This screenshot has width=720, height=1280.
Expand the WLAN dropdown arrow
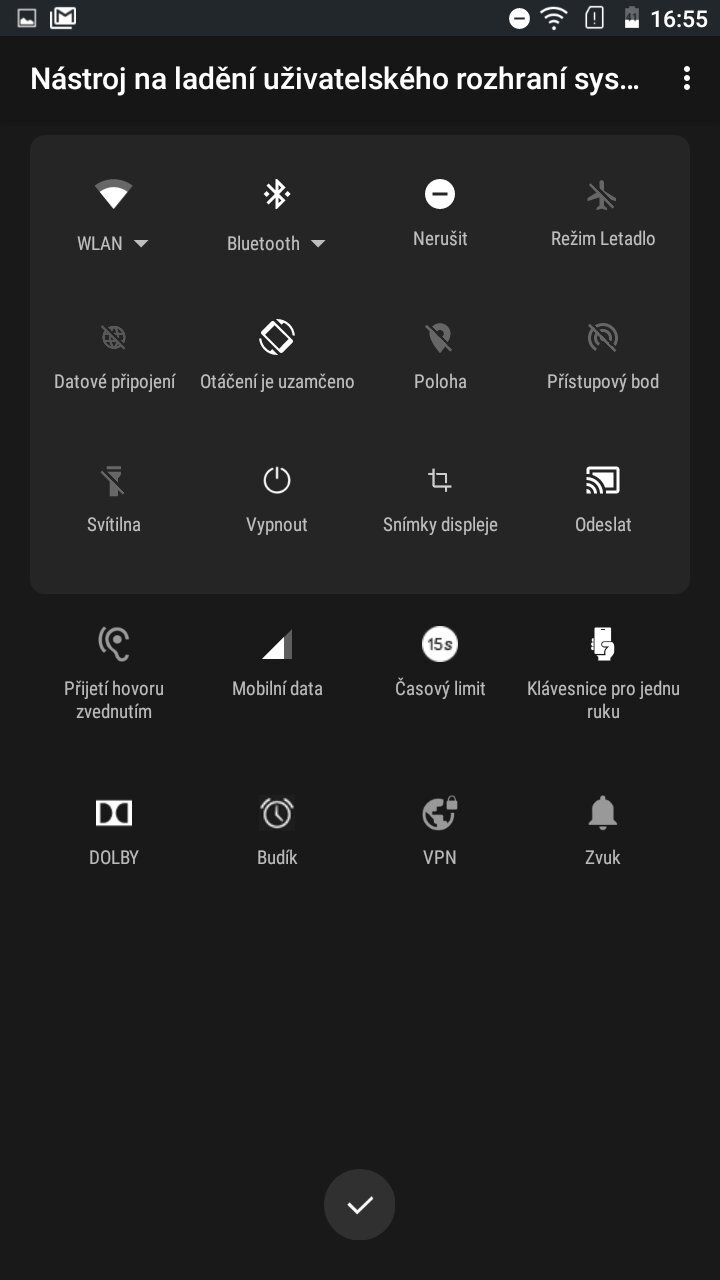(141, 243)
